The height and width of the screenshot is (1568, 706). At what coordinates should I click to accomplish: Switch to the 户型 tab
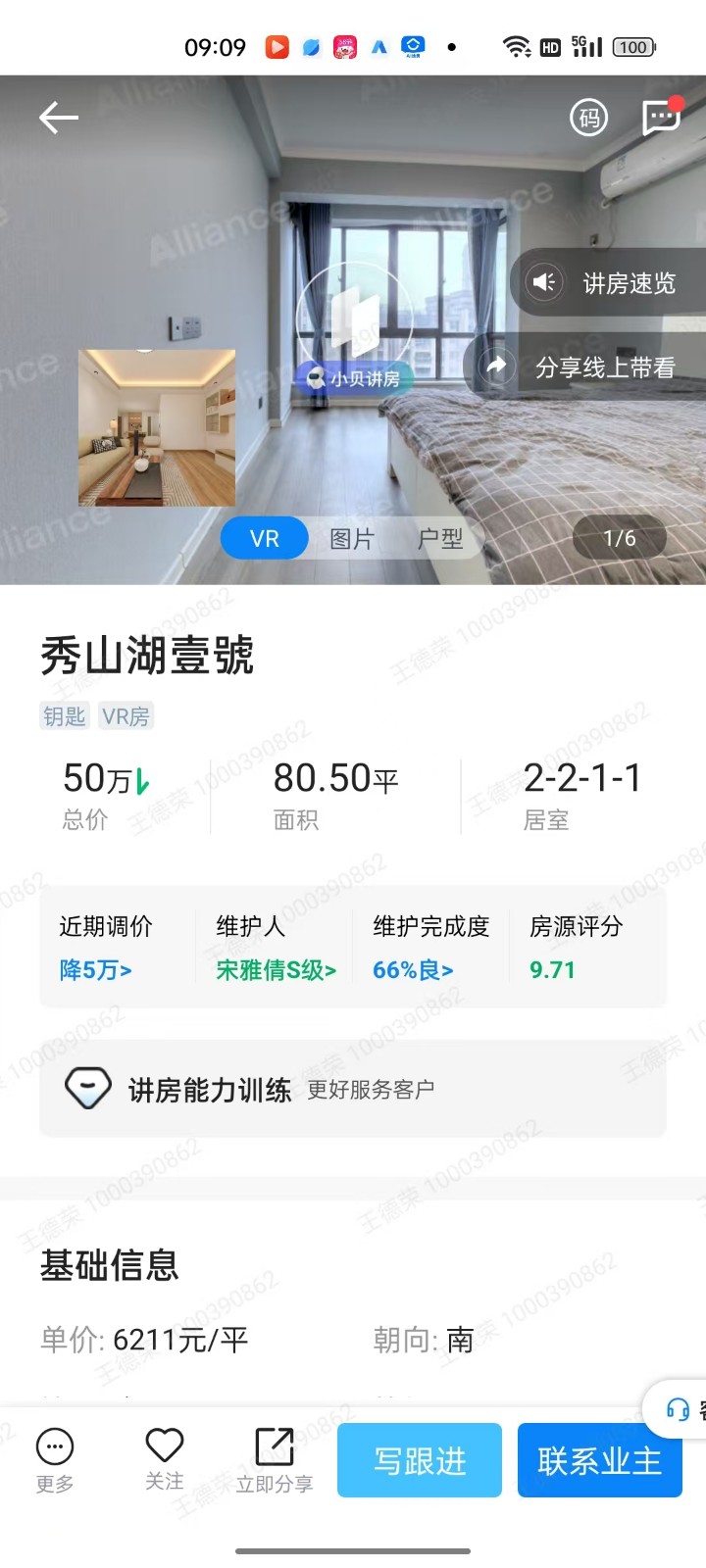439,539
